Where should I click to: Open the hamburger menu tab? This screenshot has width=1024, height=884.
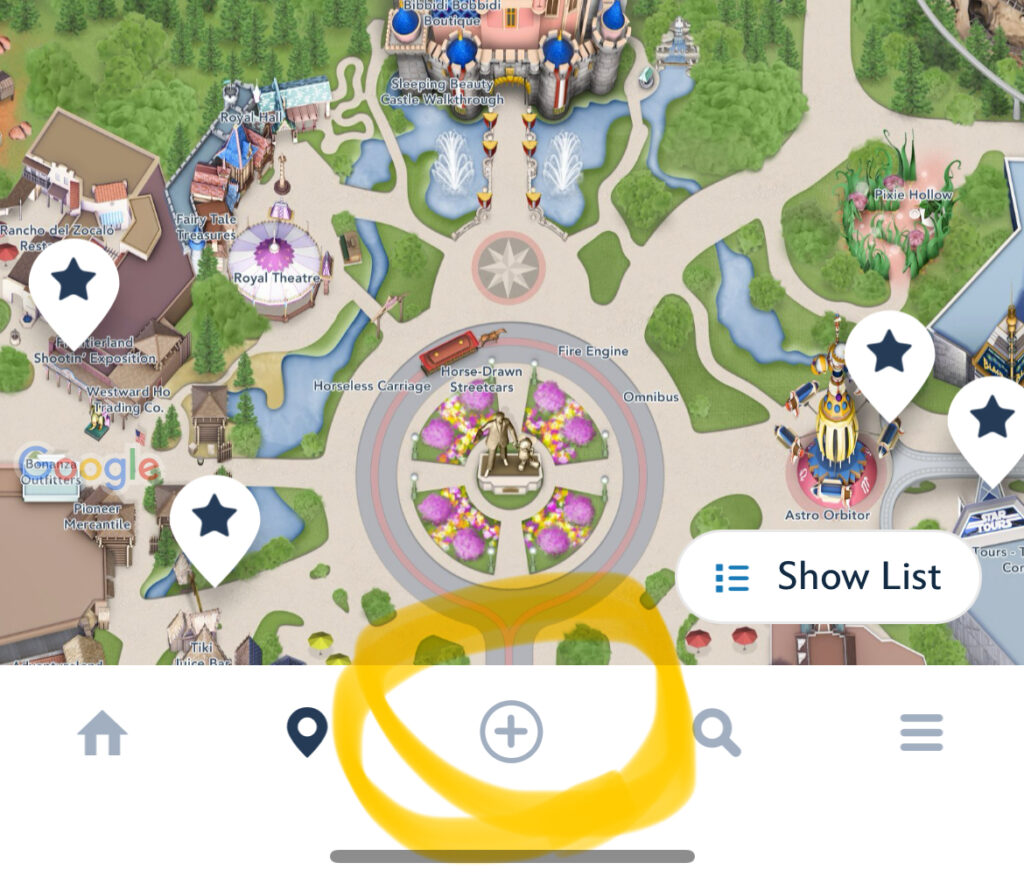coord(921,733)
